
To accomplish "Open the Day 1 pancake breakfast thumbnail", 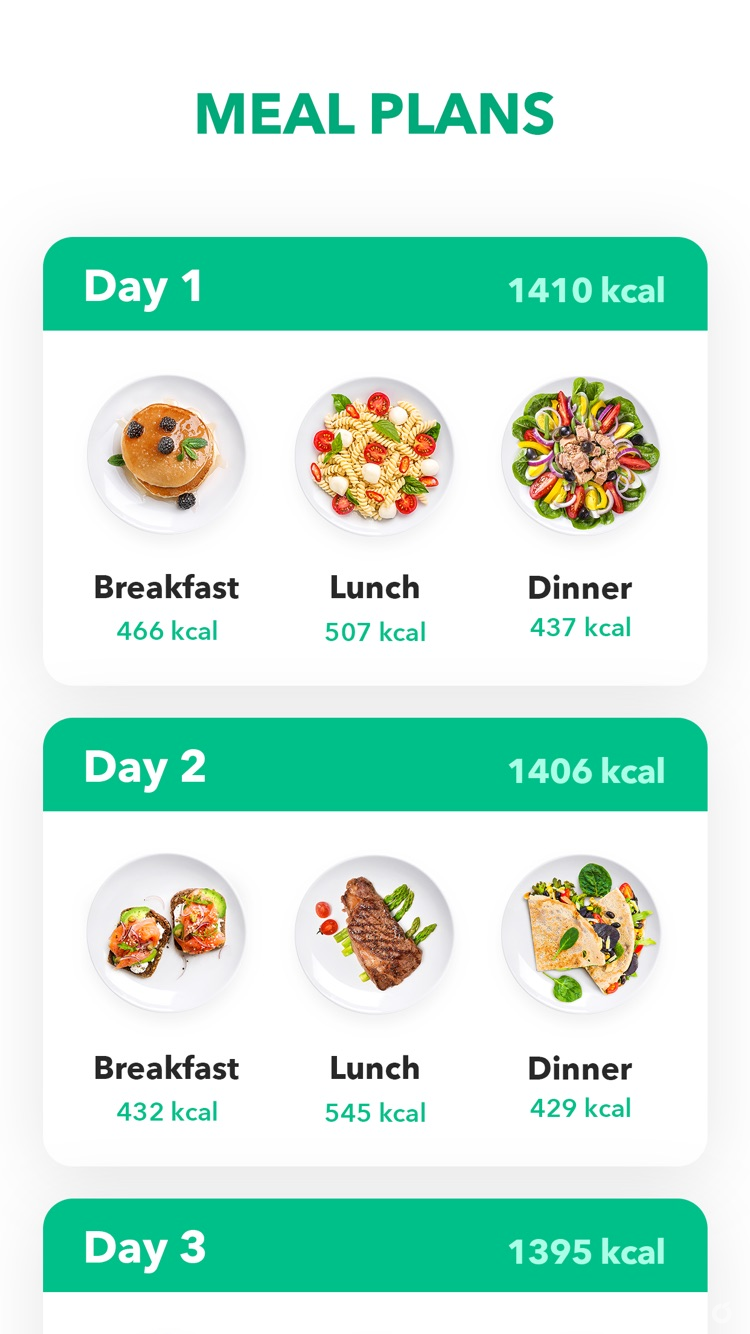I will (168, 456).
